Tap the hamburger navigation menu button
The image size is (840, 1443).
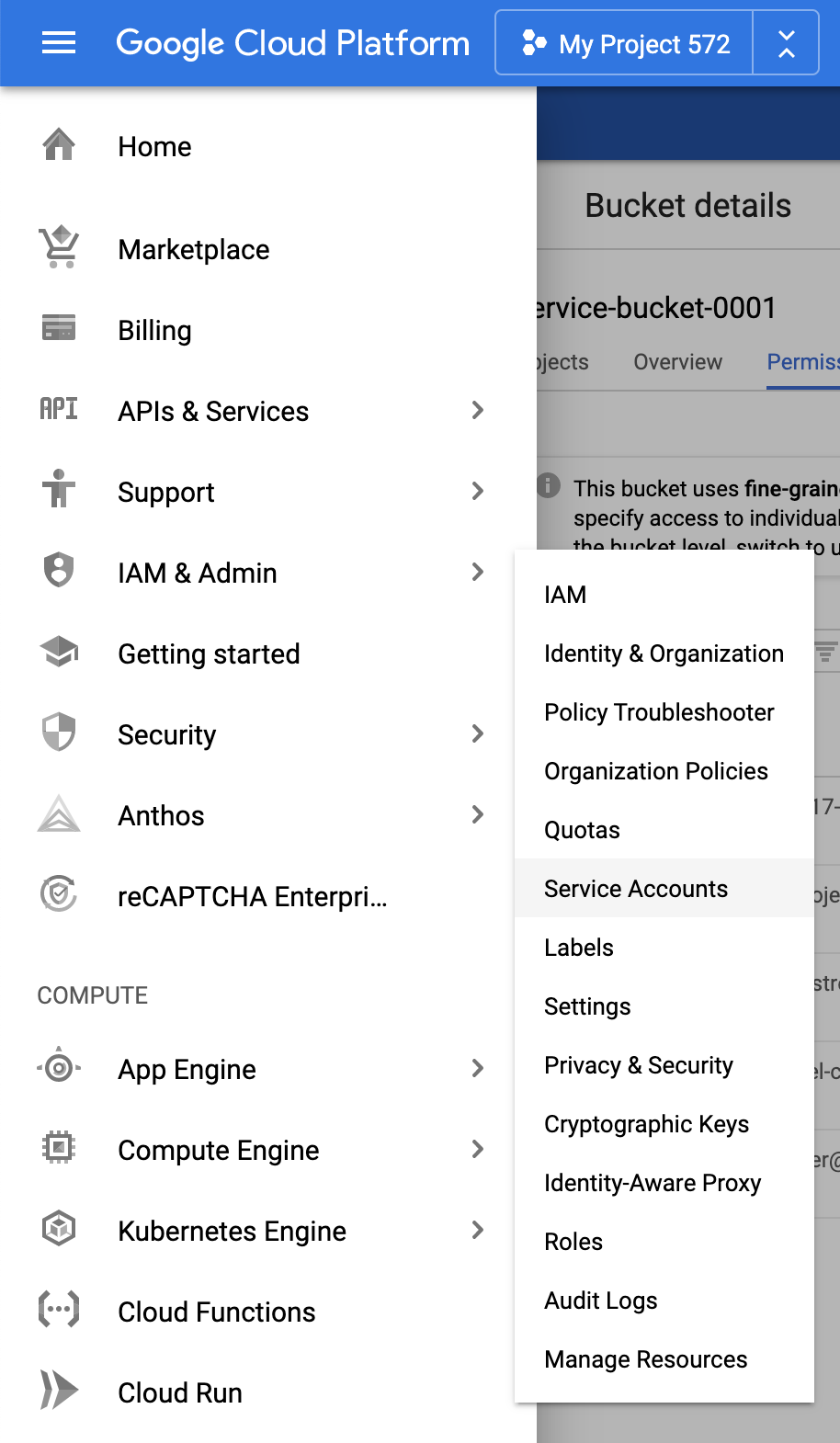pos(59,43)
